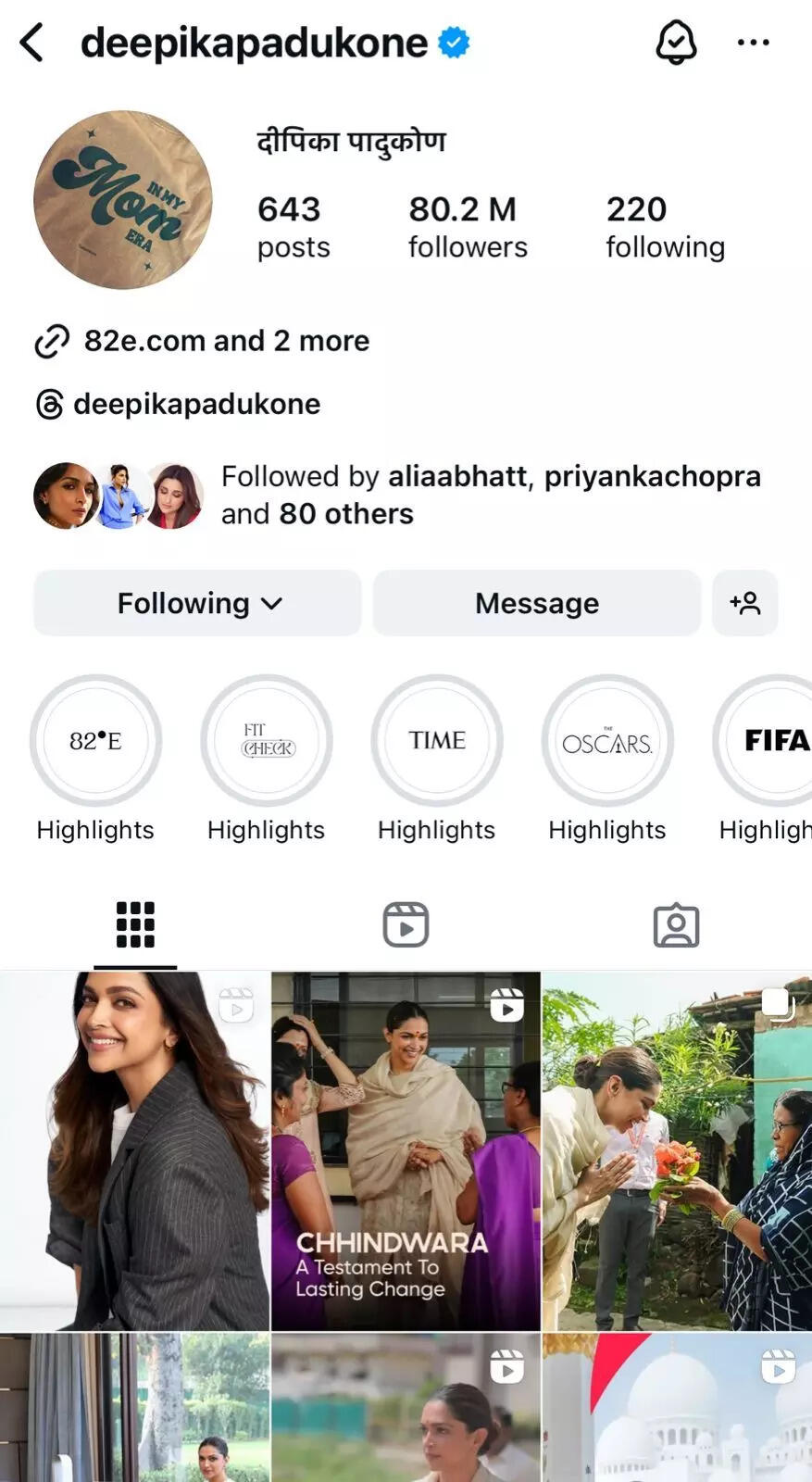Send a message via Message button
The height and width of the screenshot is (1482, 812).
(536, 603)
